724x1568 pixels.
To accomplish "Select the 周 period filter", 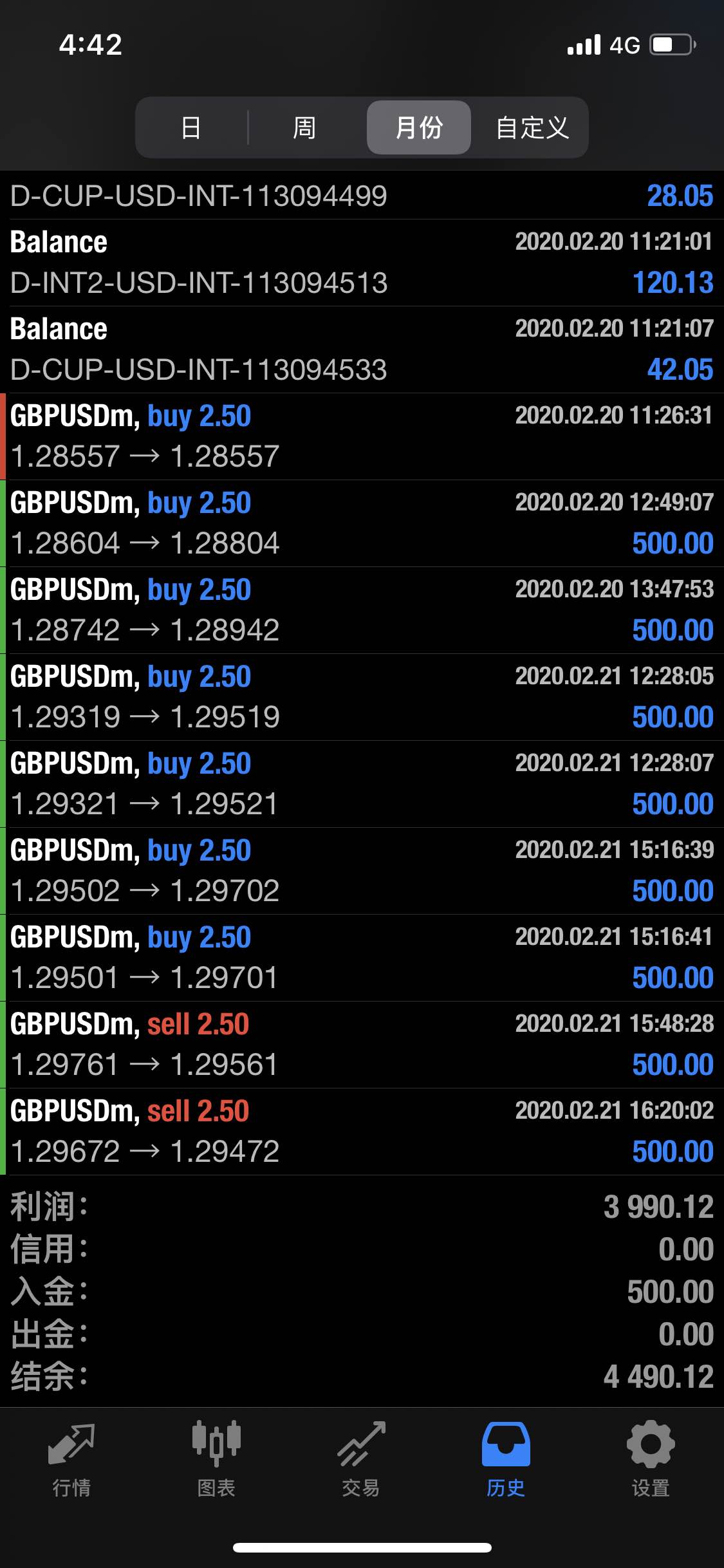I will click(x=304, y=127).
